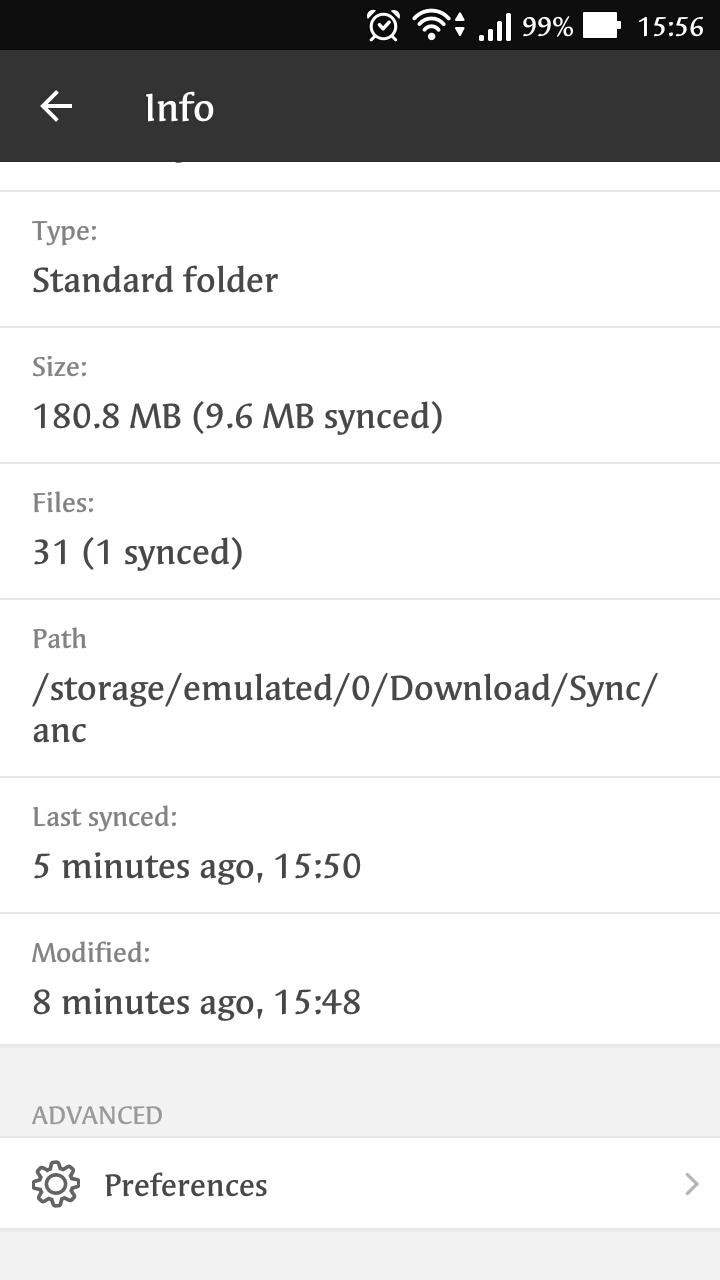Click the Wi-Fi icon in the status bar
This screenshot has width=720, height=1280.
(430, 25)
